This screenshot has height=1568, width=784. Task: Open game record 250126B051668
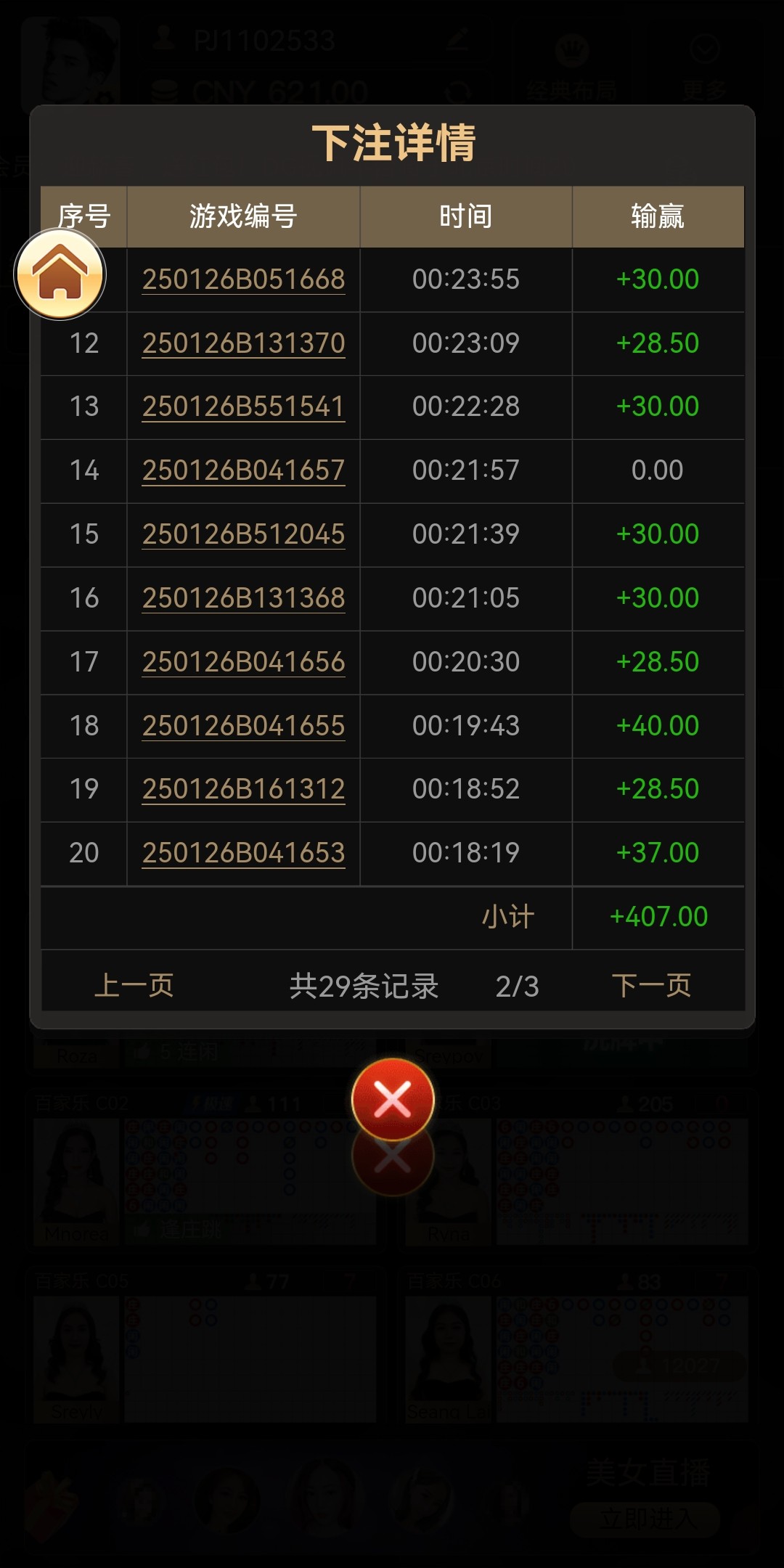[x=243, y=279]
